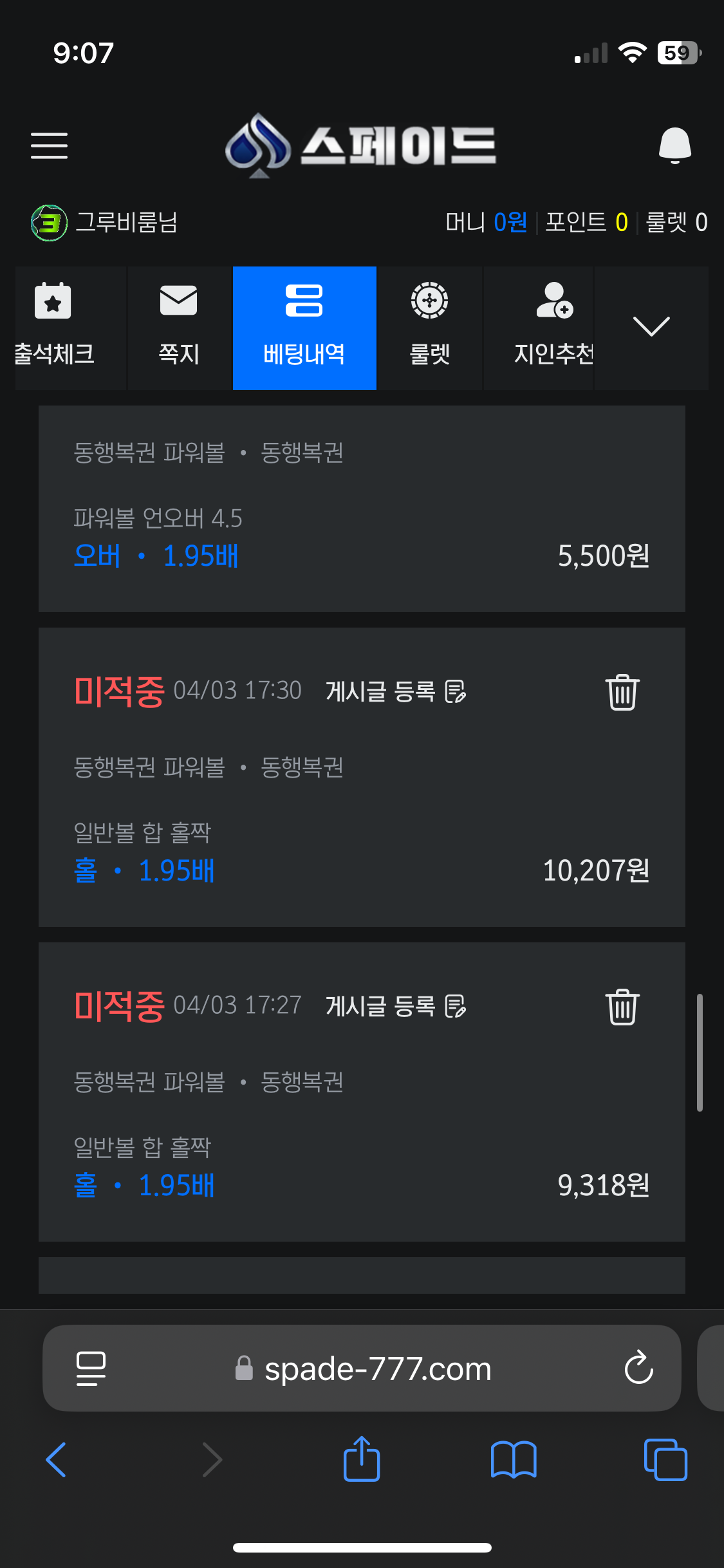The image size is (724, 1568).
Task: Go to 출석체크 attendance check
Action: 54,328
